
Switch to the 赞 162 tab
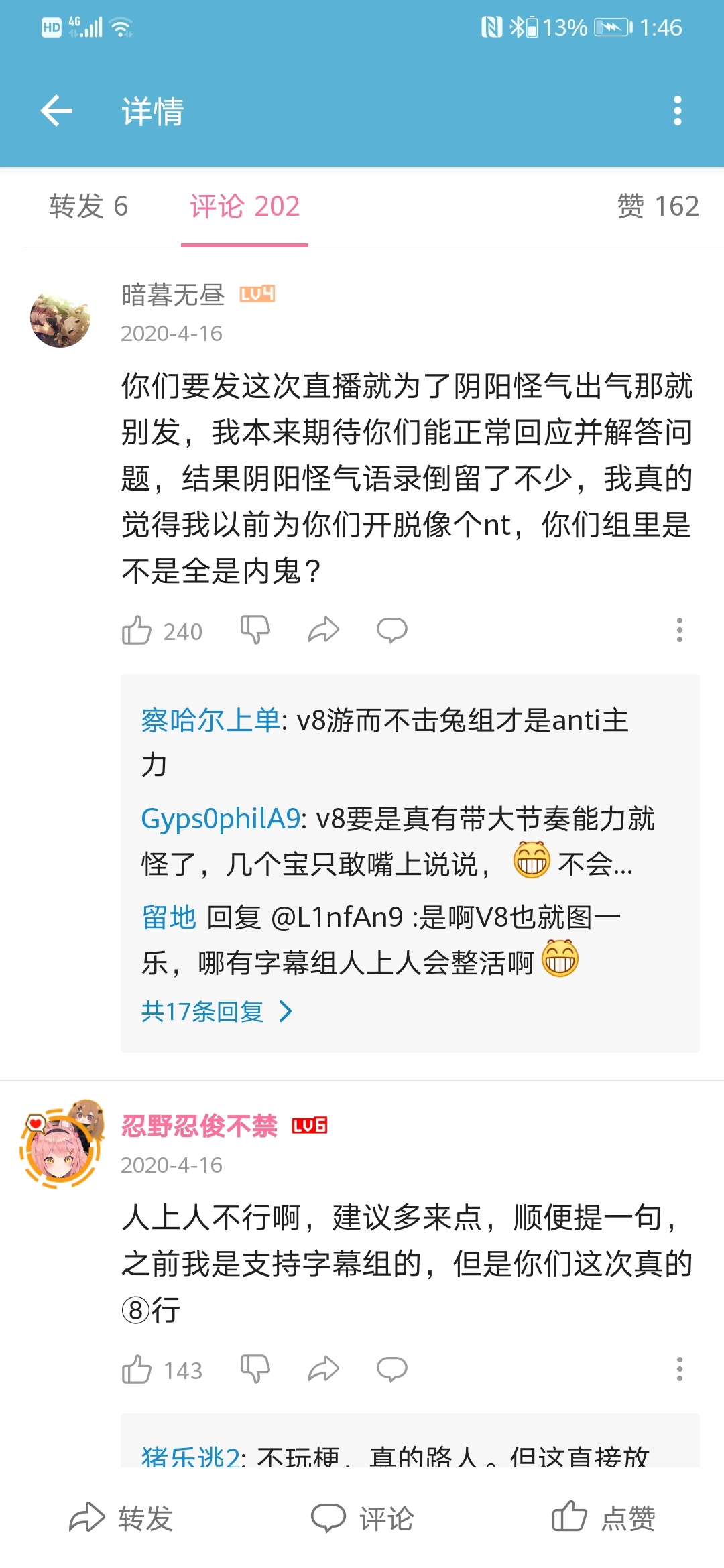(658, 206)
